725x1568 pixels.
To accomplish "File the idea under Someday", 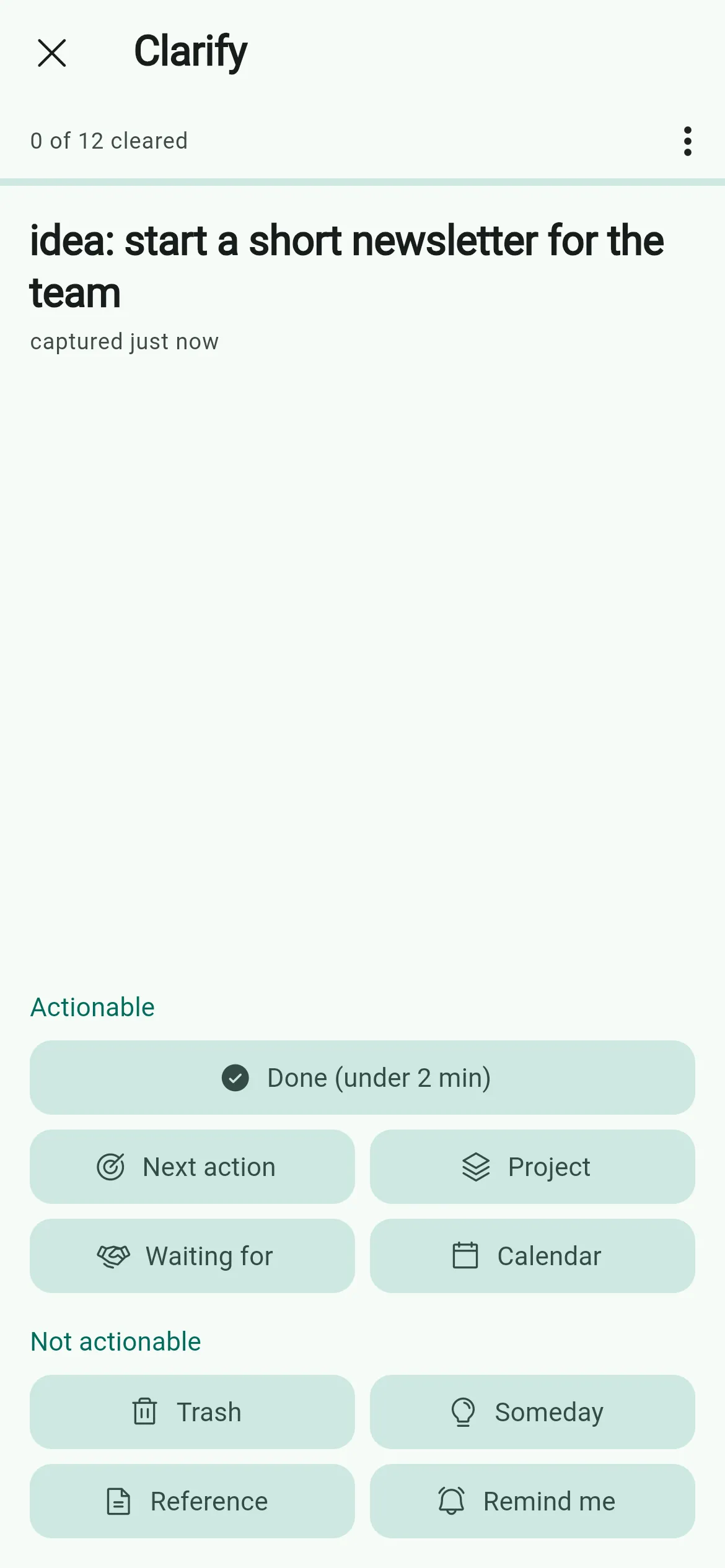I will pyautogui.click(x=532, y=1412).
